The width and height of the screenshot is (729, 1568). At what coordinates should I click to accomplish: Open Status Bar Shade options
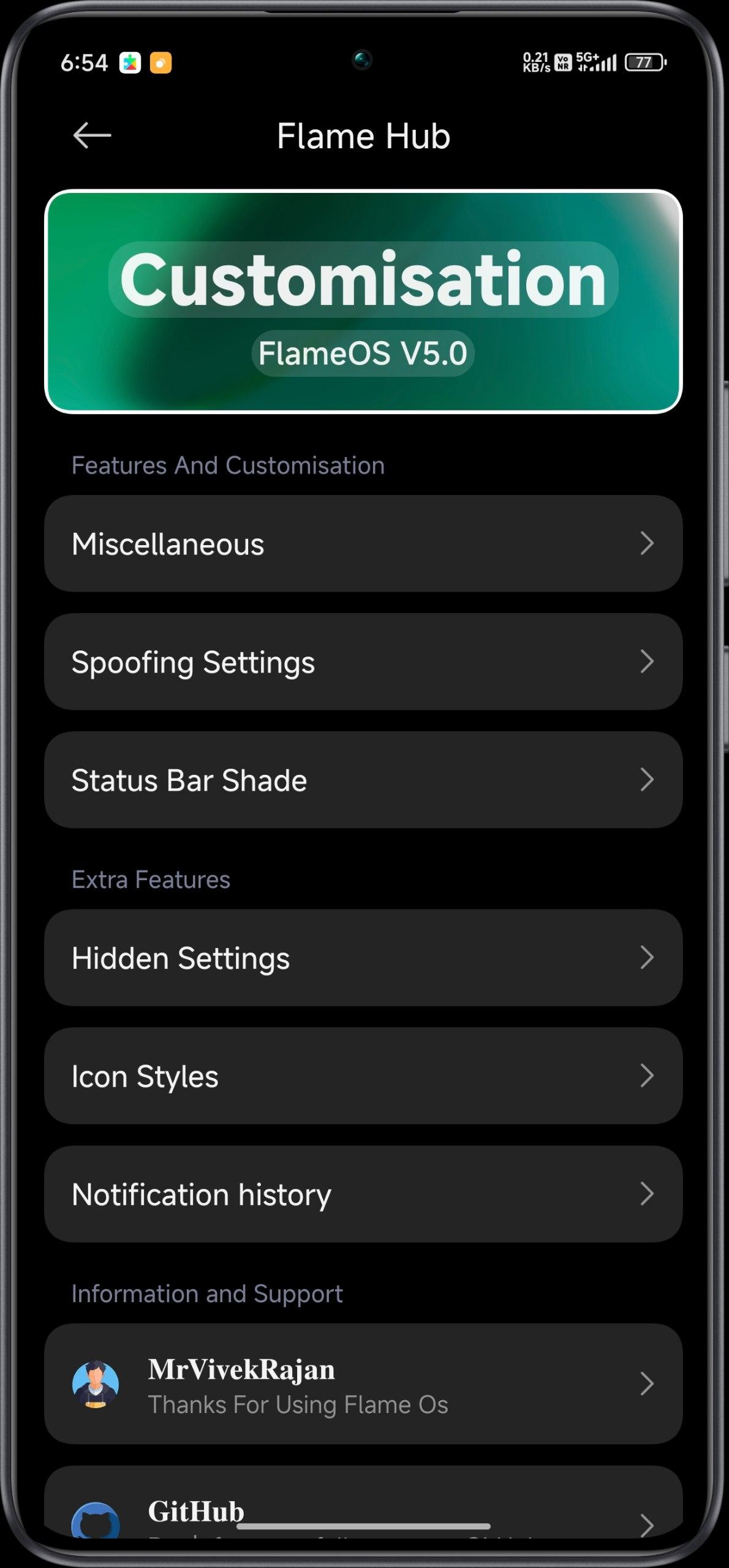[363, 780]
